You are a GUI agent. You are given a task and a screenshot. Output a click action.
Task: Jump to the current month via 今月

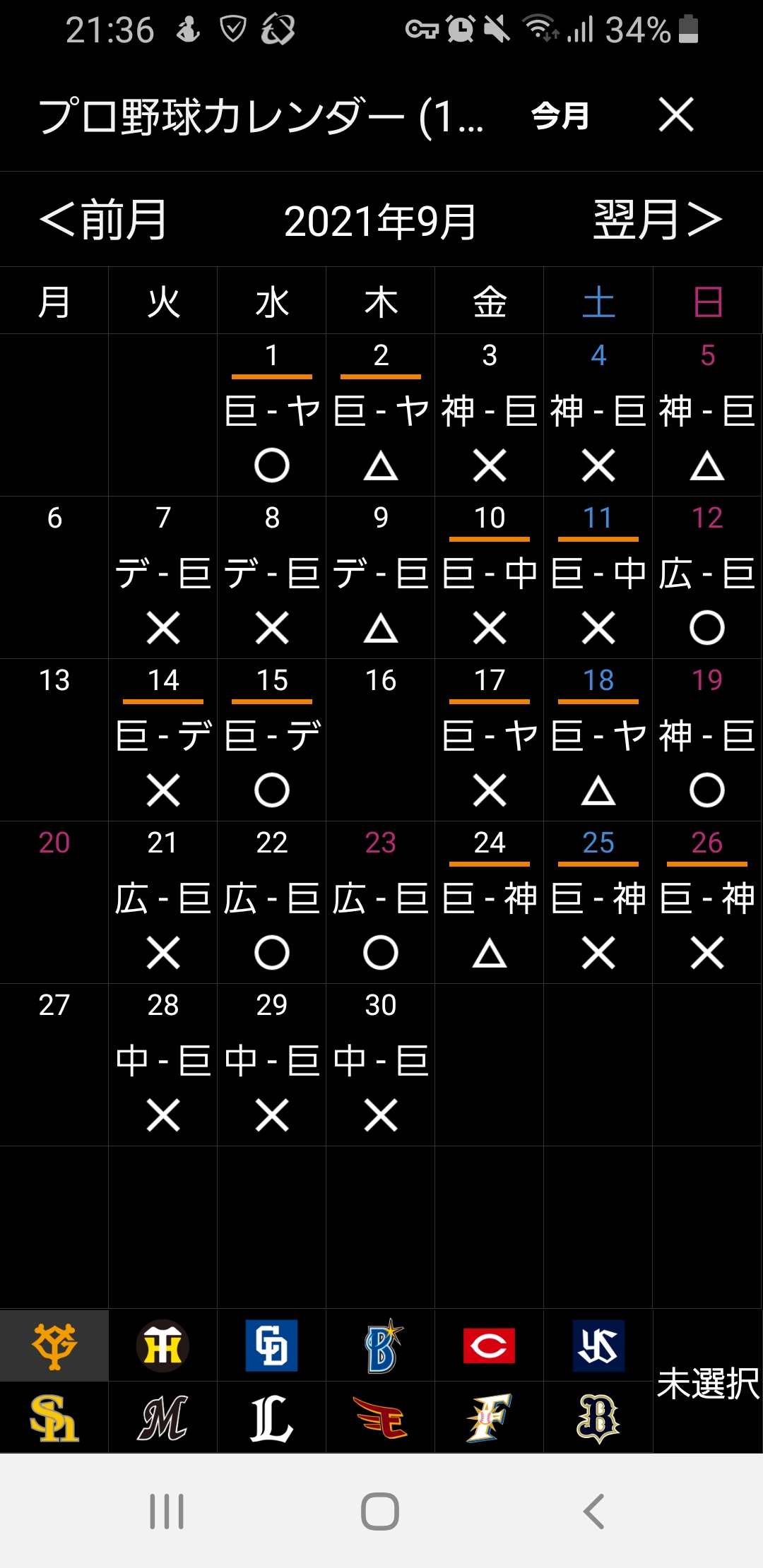tap(561, 116)
